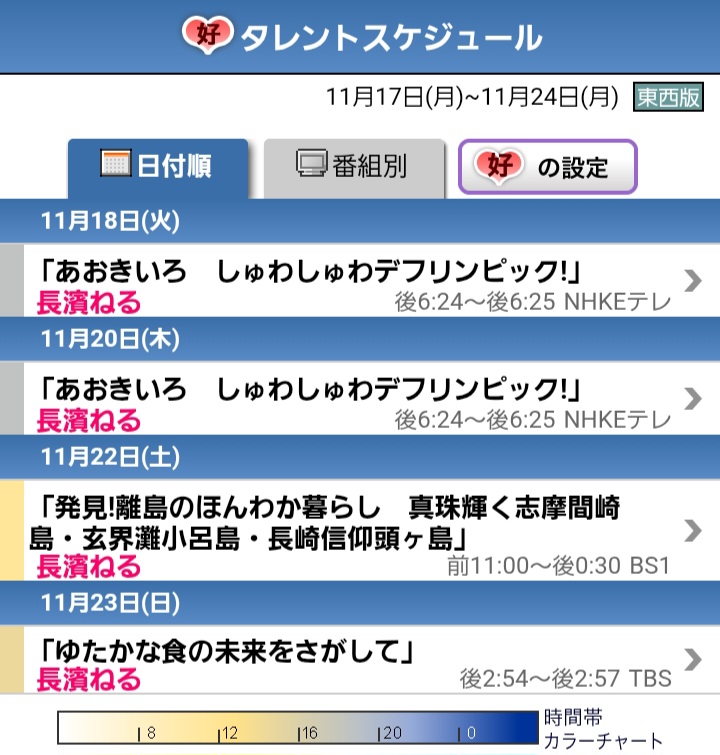
Task: Switch to the 日付順 tab
Action: click(157, 167)
